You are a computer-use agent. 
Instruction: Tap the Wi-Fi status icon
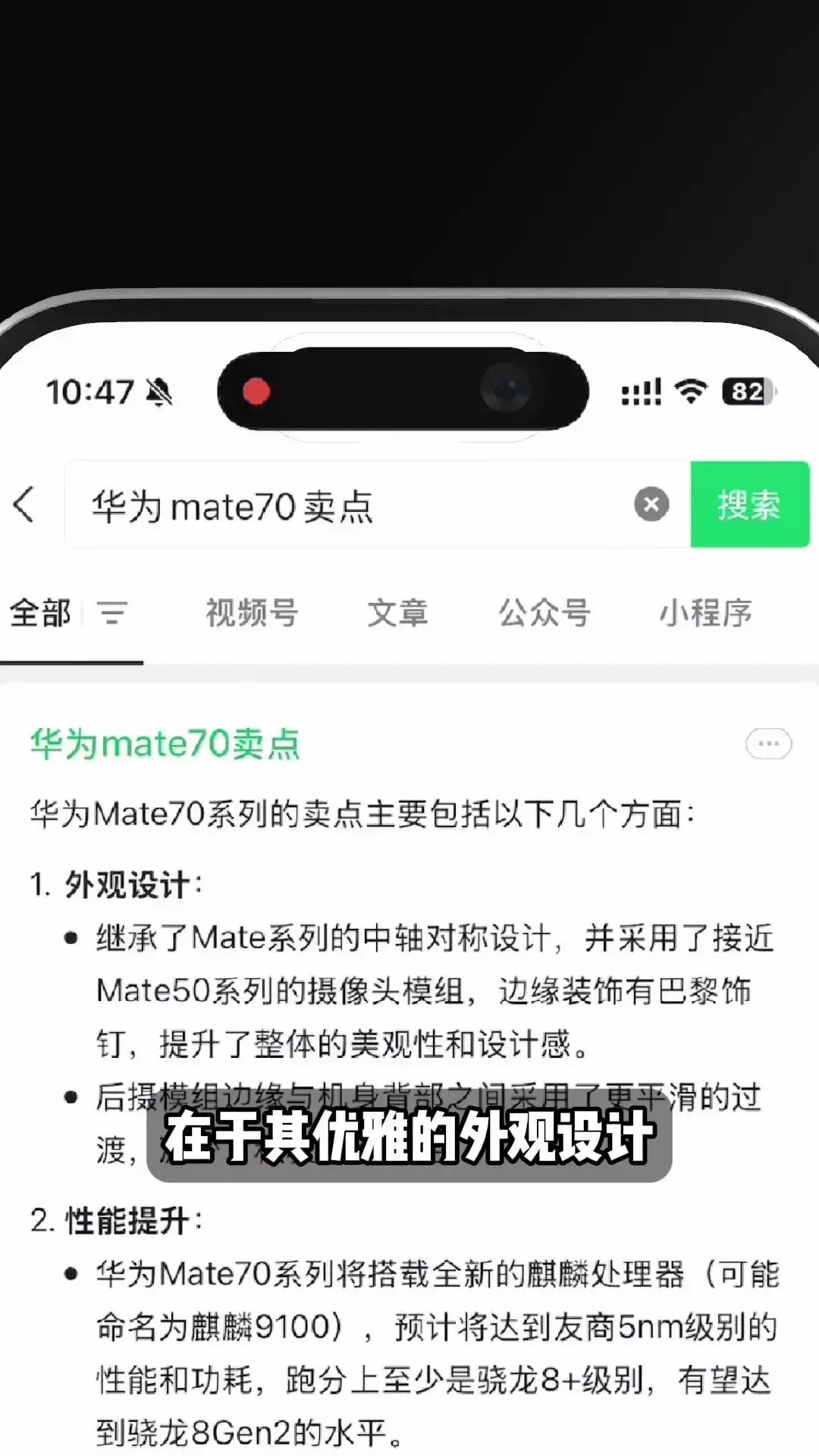(x=689, y=391)
